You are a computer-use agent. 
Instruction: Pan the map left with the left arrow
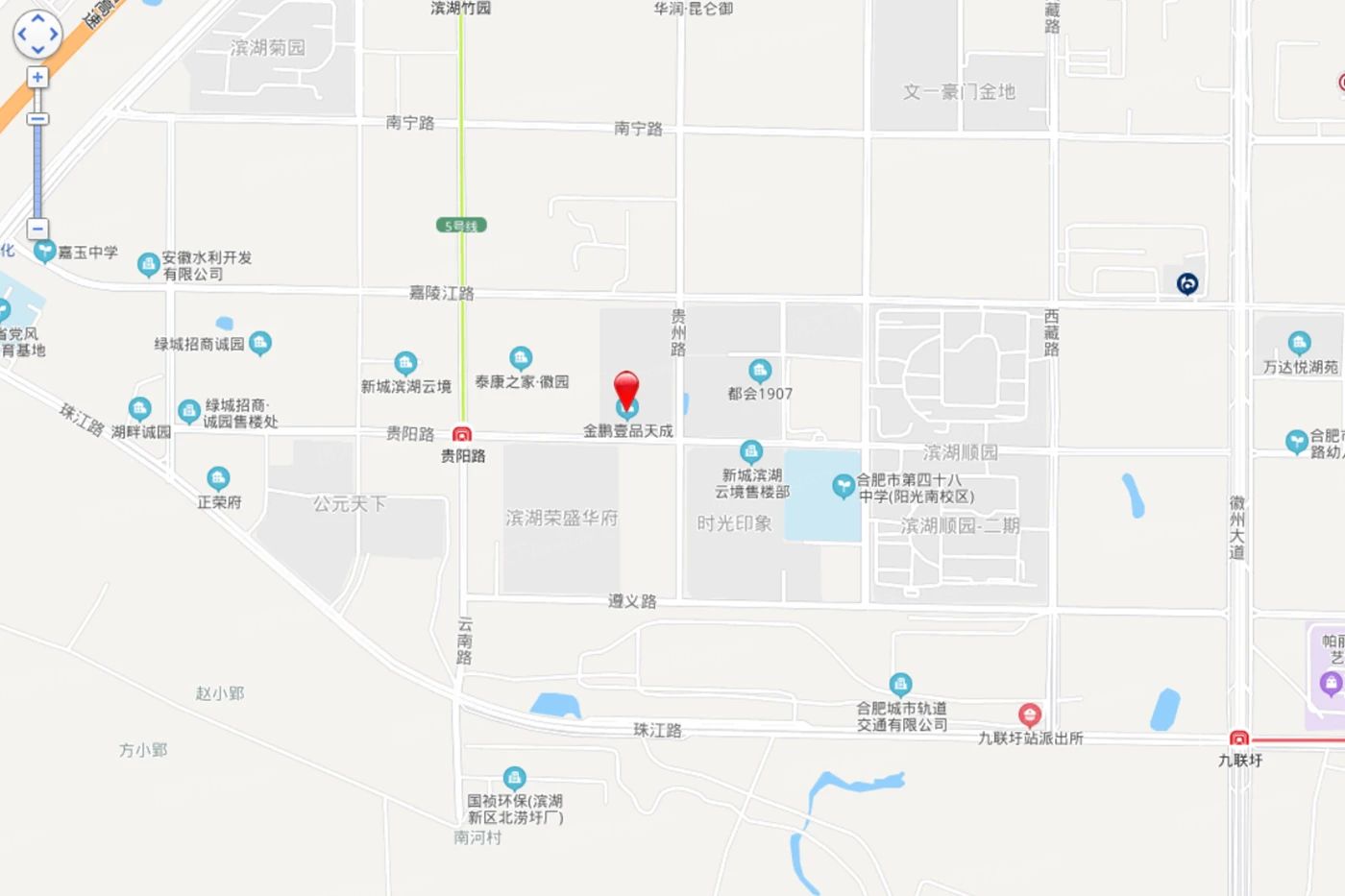coord(21,36)
